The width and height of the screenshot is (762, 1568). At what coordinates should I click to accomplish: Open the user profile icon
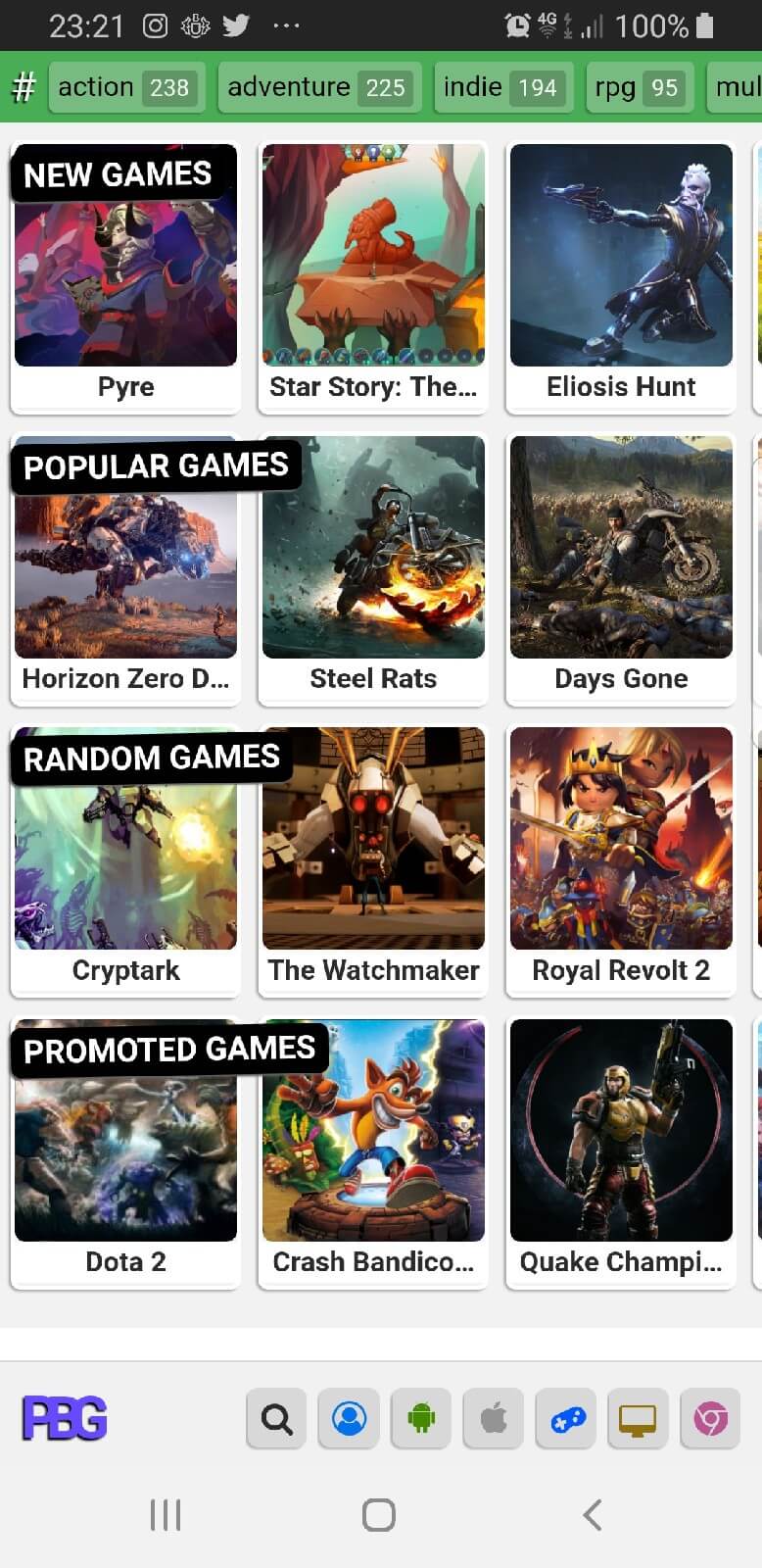349,1418
